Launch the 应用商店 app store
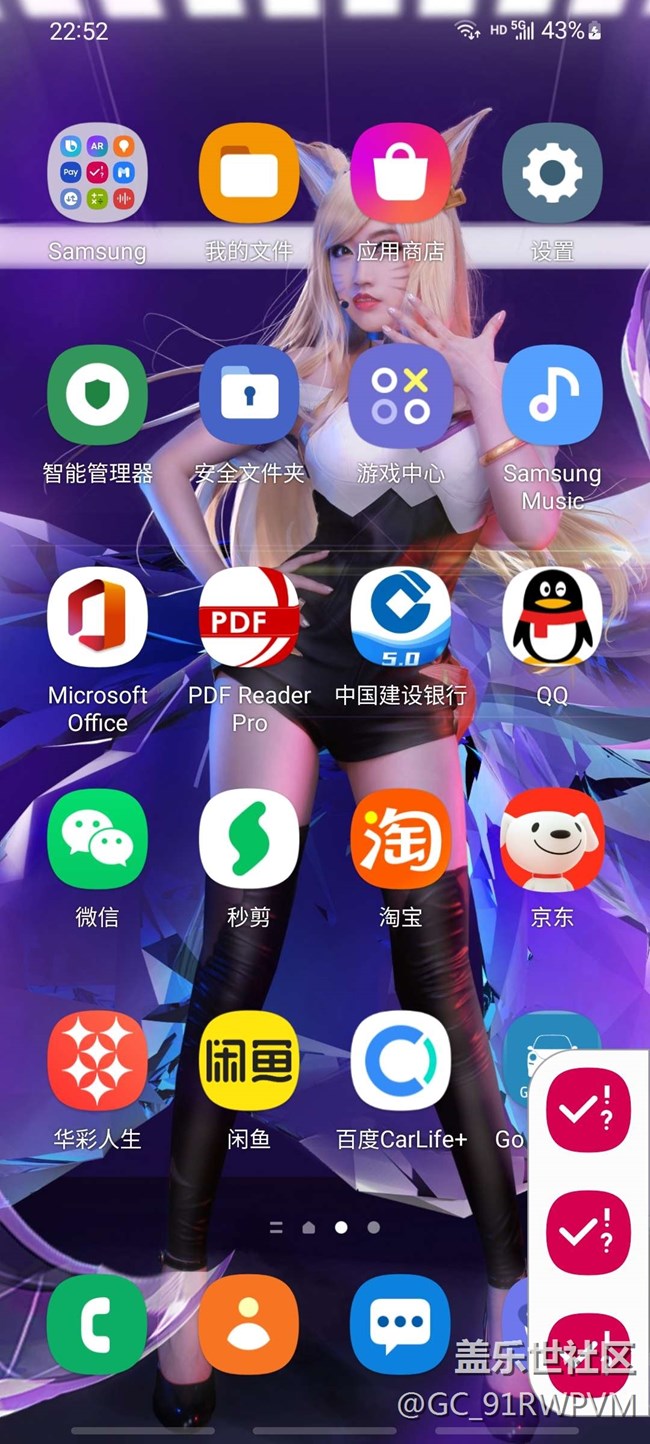Image resolution: width=650 pixels, height=1444 pixels. click(400, 172)
